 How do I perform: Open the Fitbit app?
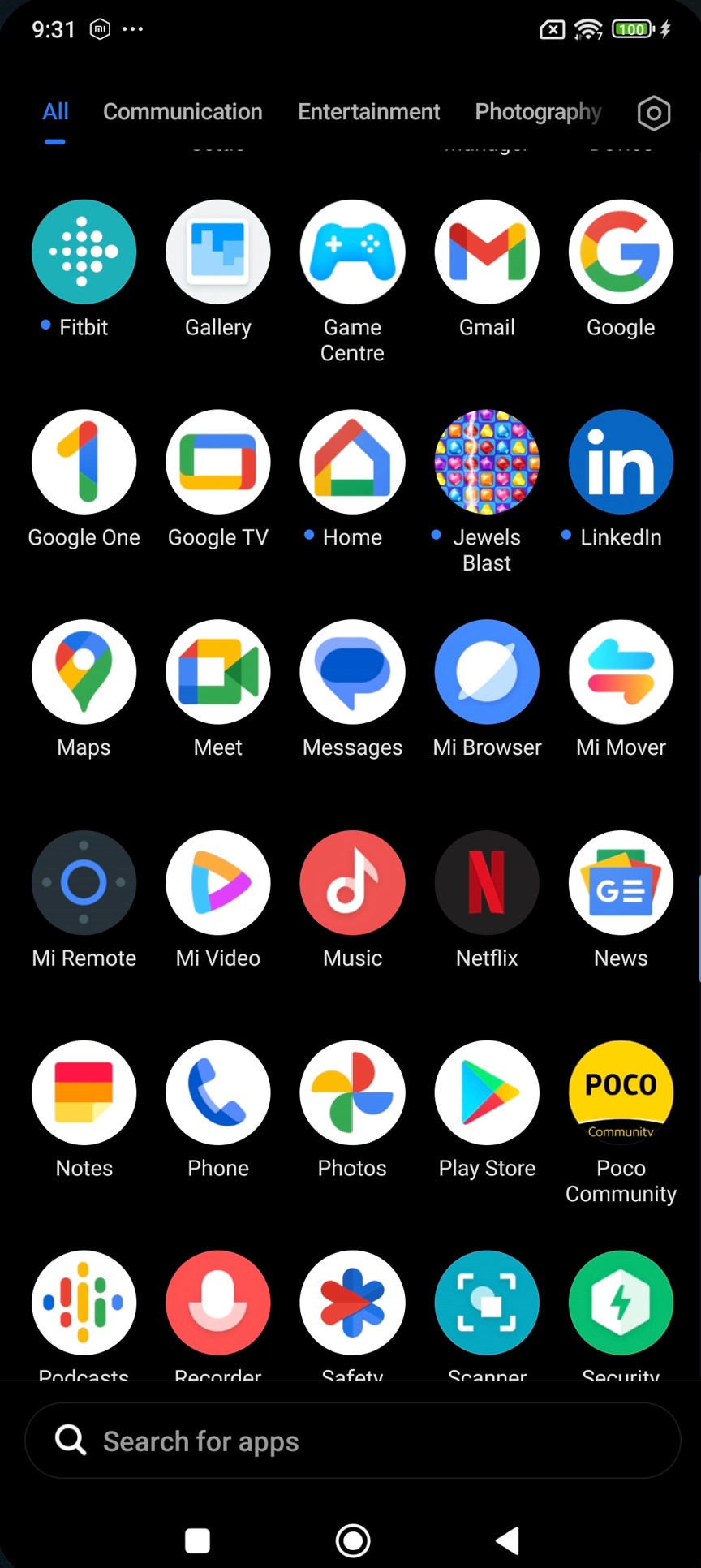84,252
